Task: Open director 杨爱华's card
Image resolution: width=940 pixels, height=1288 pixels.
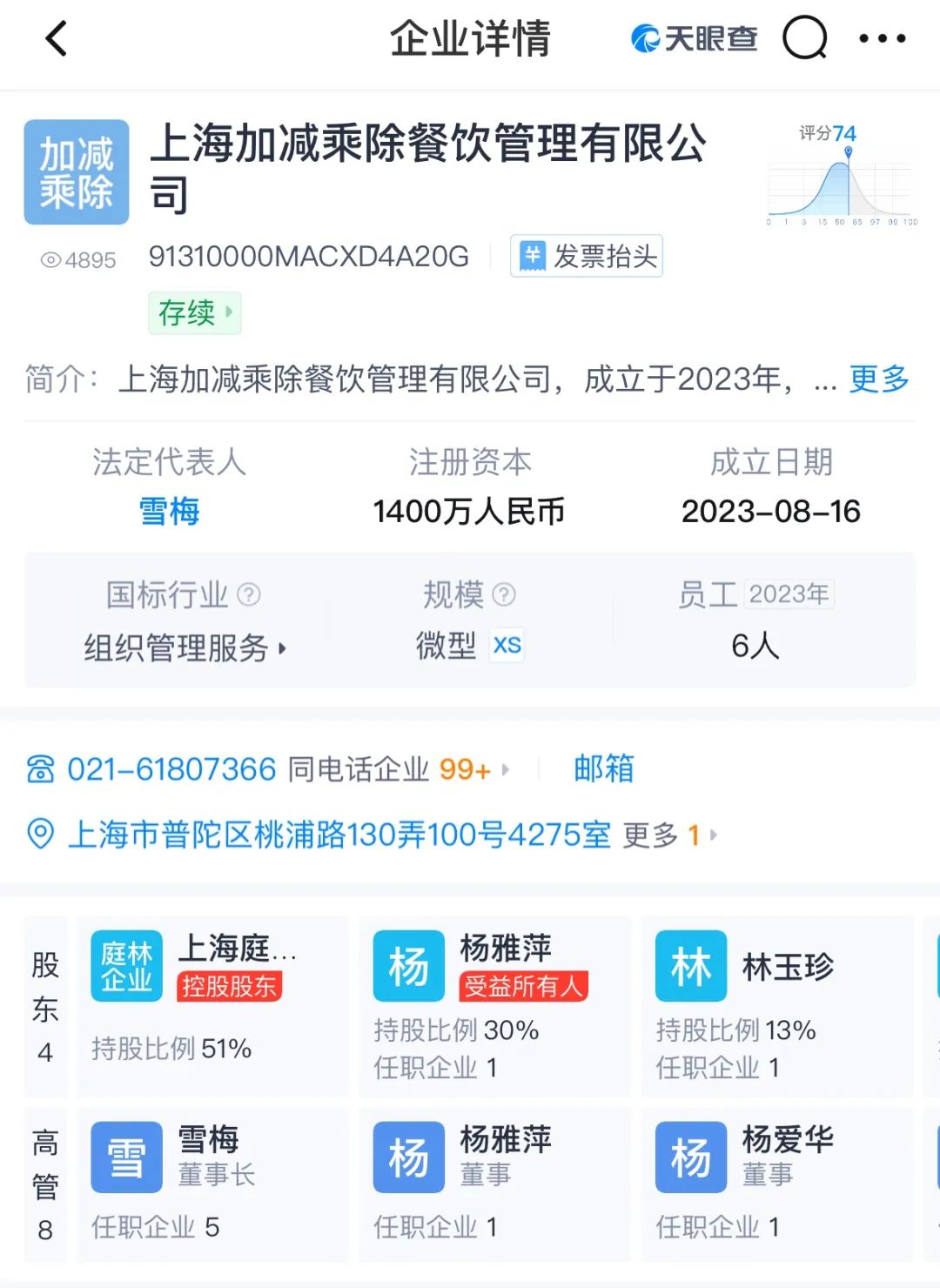Action: click(x=775, y=1184)
